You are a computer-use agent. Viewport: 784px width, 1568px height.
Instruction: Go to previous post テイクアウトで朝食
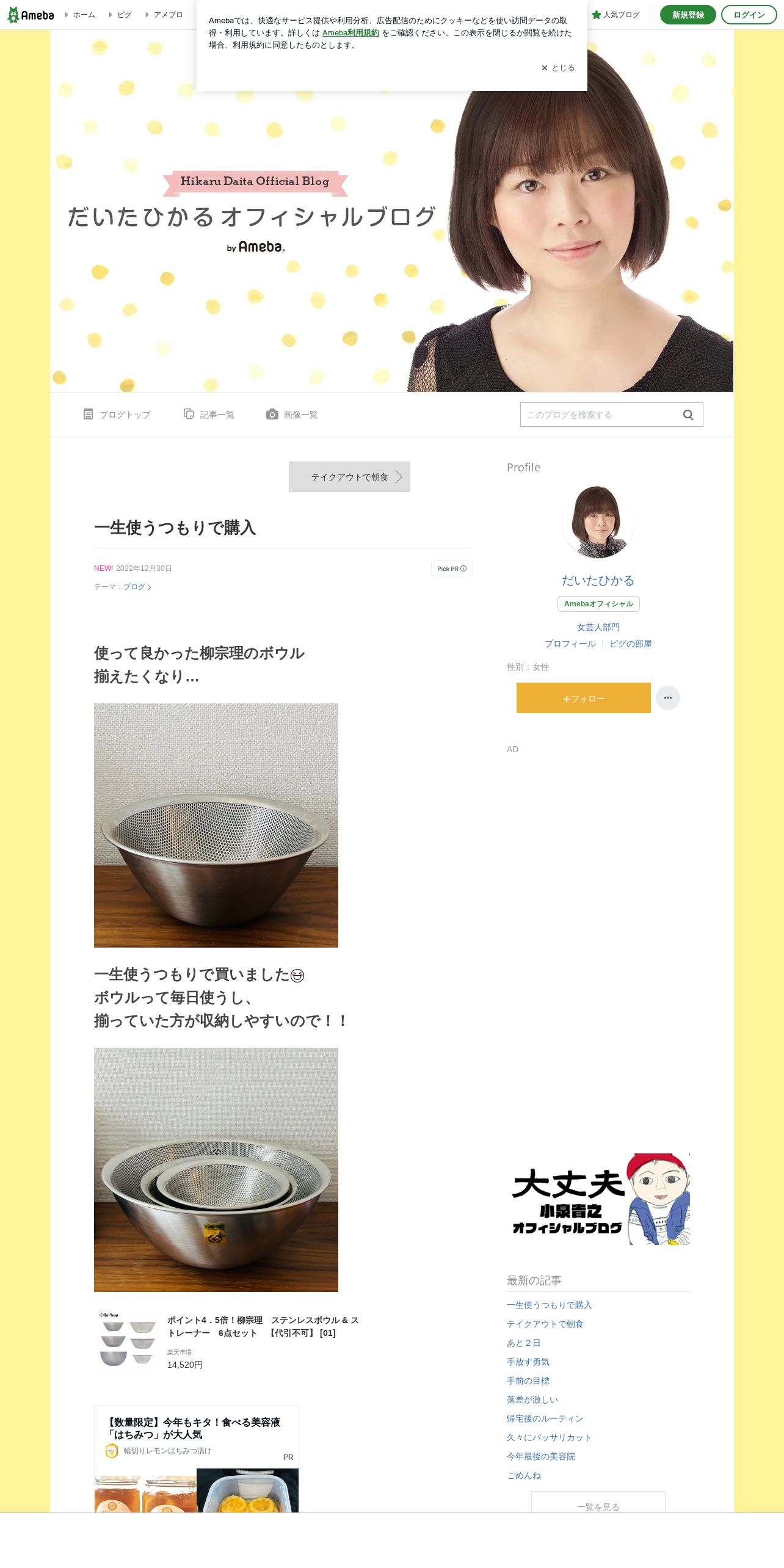[x=350, y=477]
